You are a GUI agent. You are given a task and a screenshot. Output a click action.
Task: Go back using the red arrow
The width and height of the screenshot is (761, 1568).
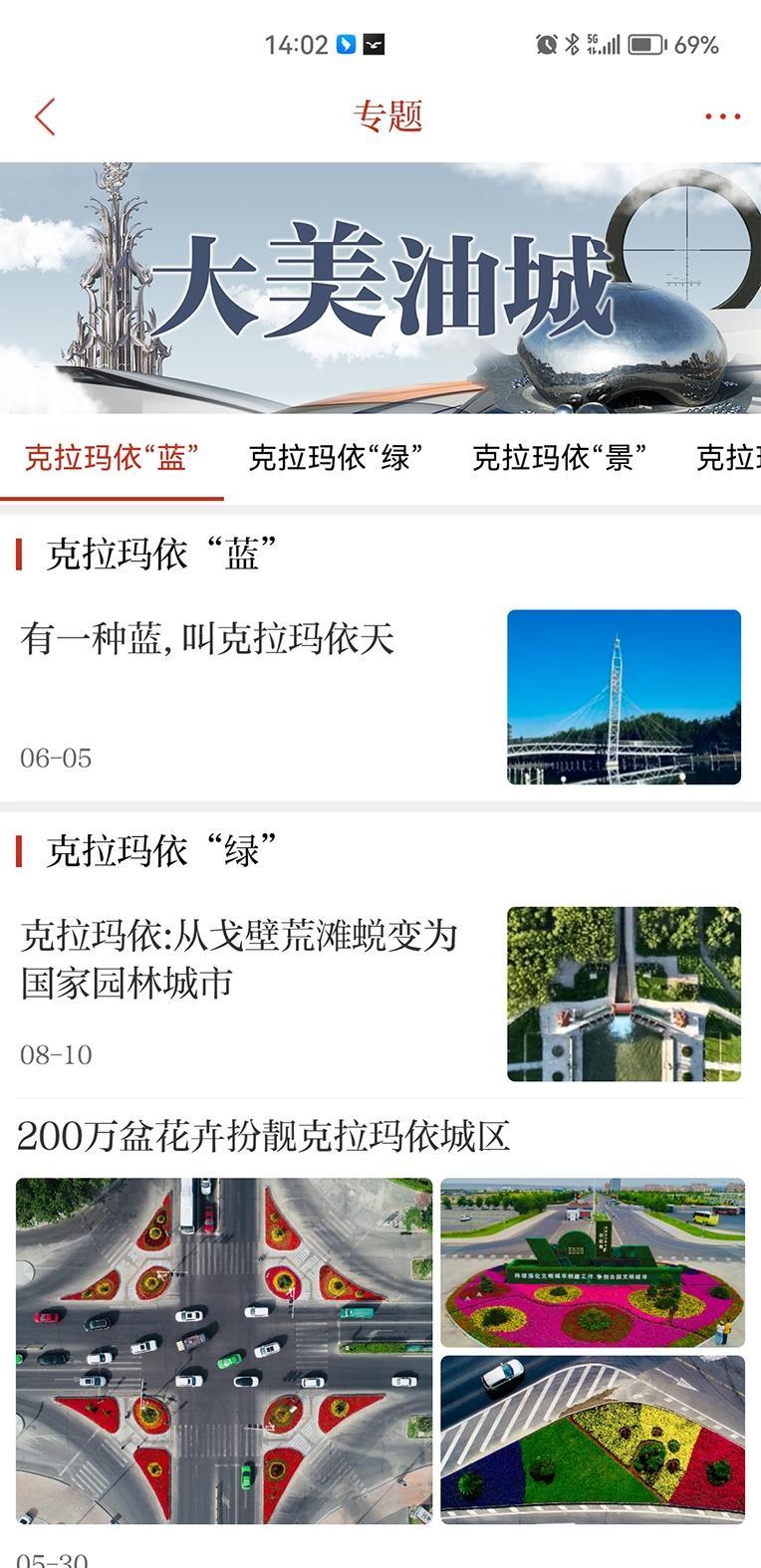(x=45, y=116)
